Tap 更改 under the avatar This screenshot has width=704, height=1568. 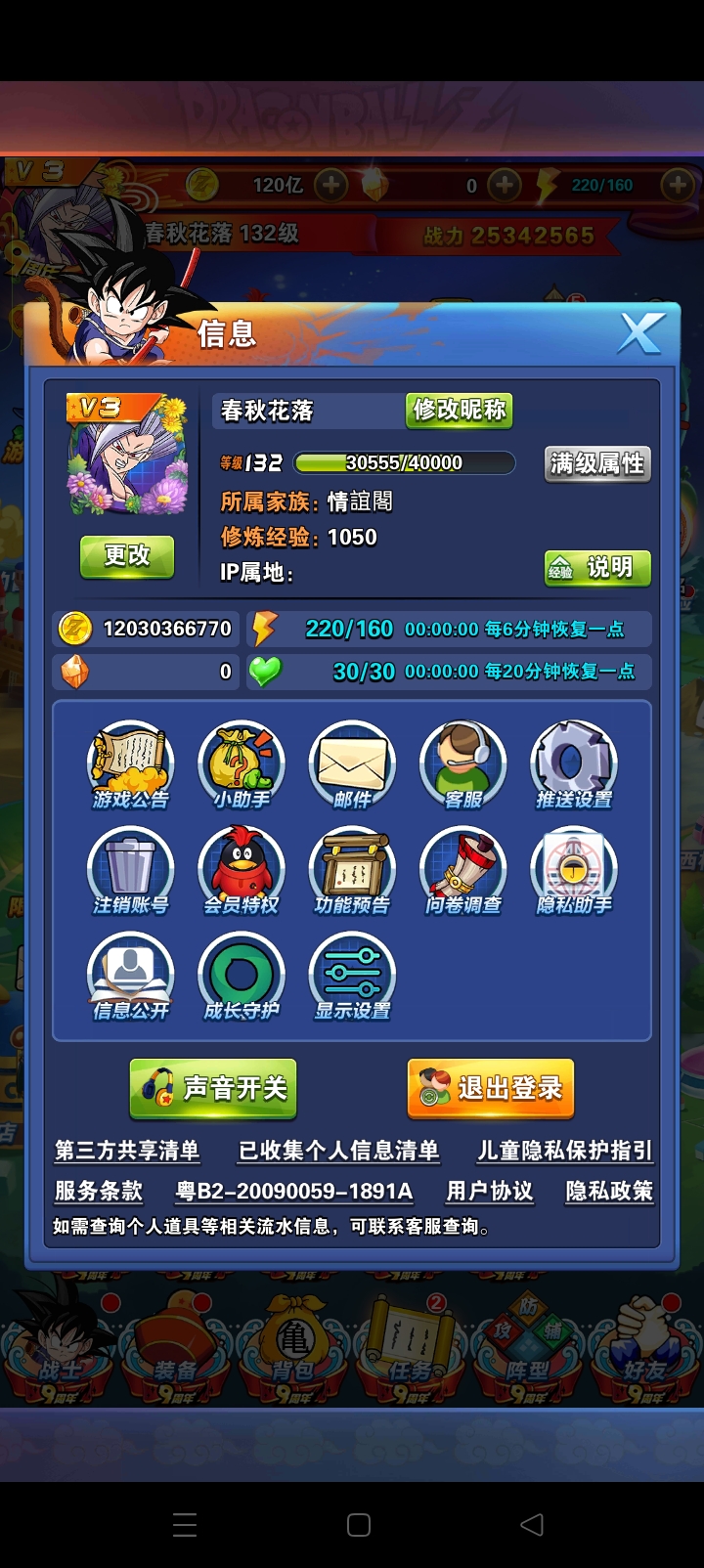127,556
